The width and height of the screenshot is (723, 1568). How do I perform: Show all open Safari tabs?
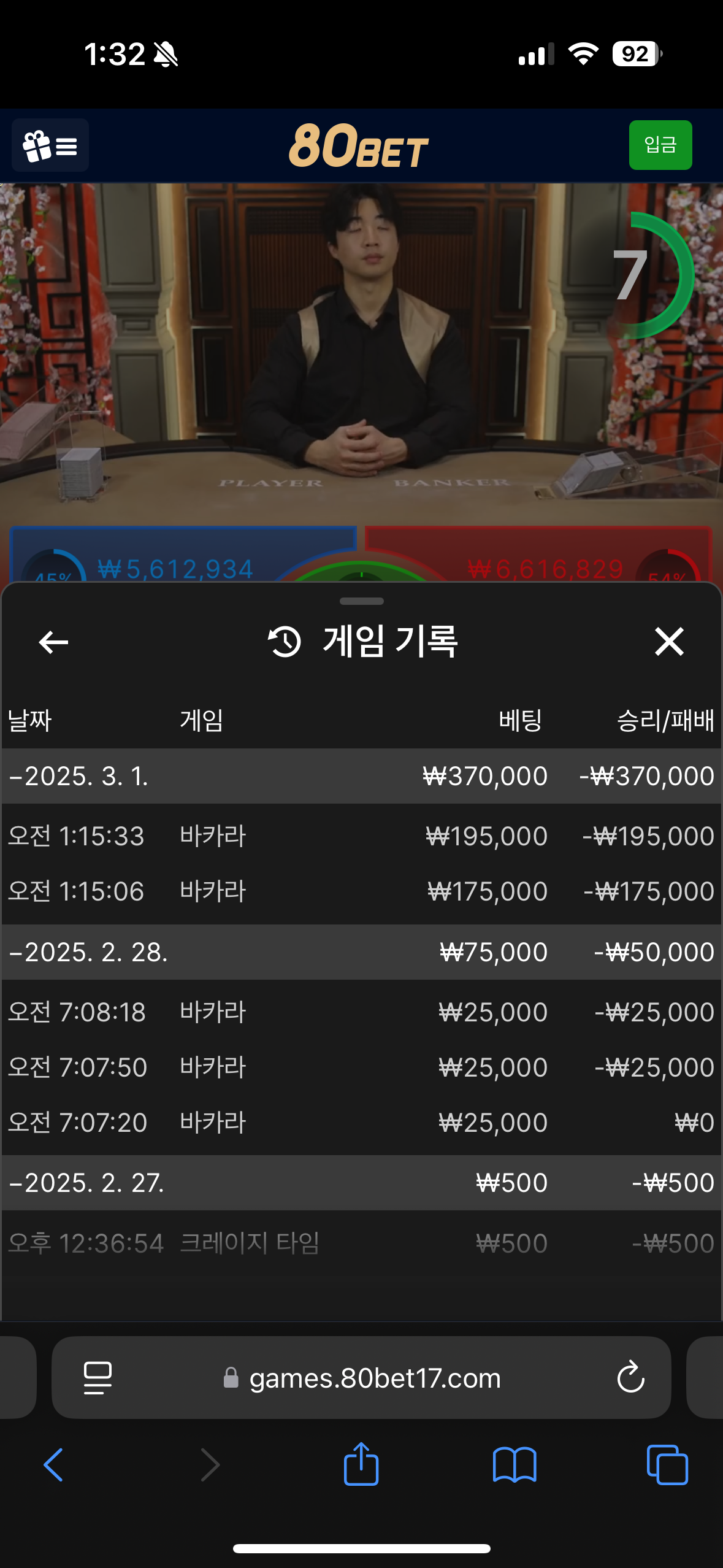point(667,1465)
